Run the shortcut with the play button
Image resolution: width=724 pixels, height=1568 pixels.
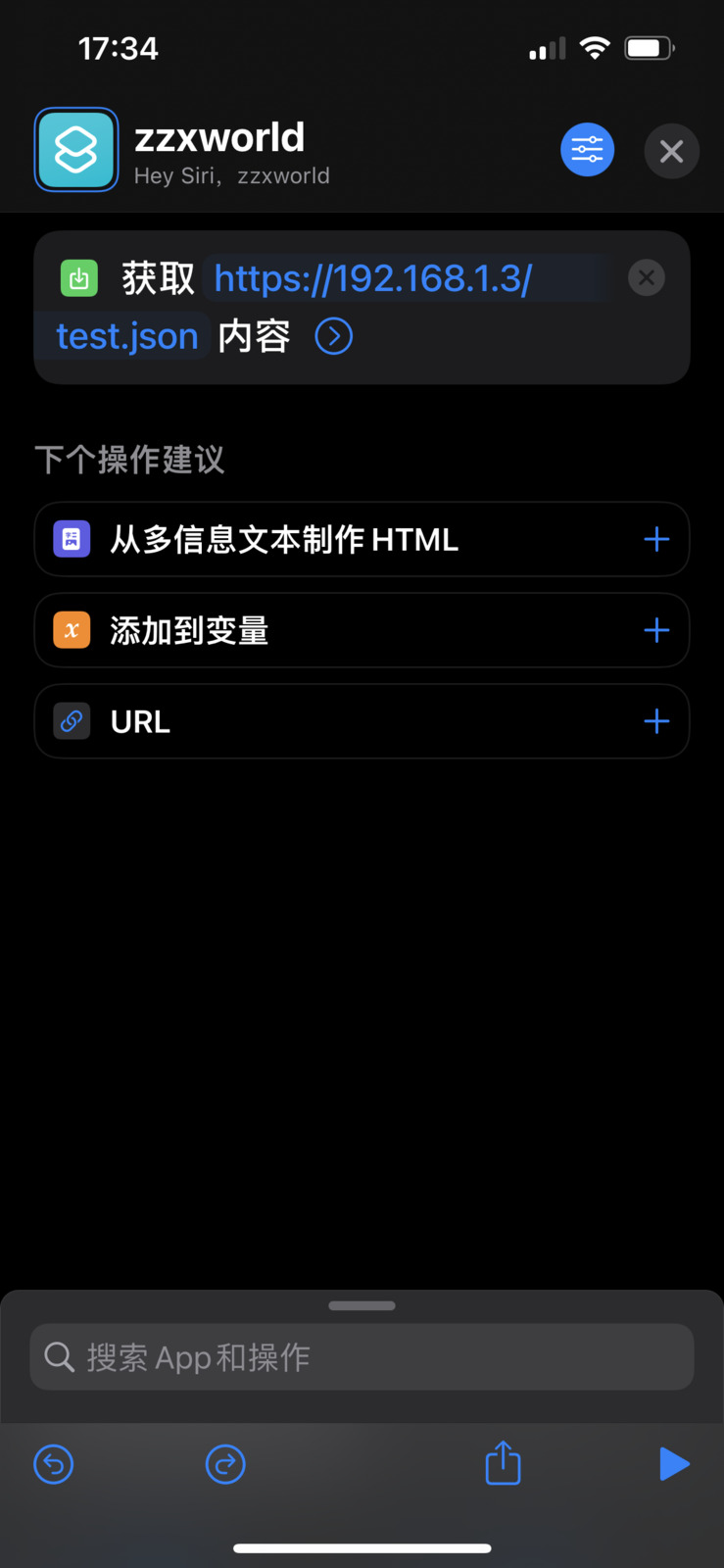tap(674, 1464)
